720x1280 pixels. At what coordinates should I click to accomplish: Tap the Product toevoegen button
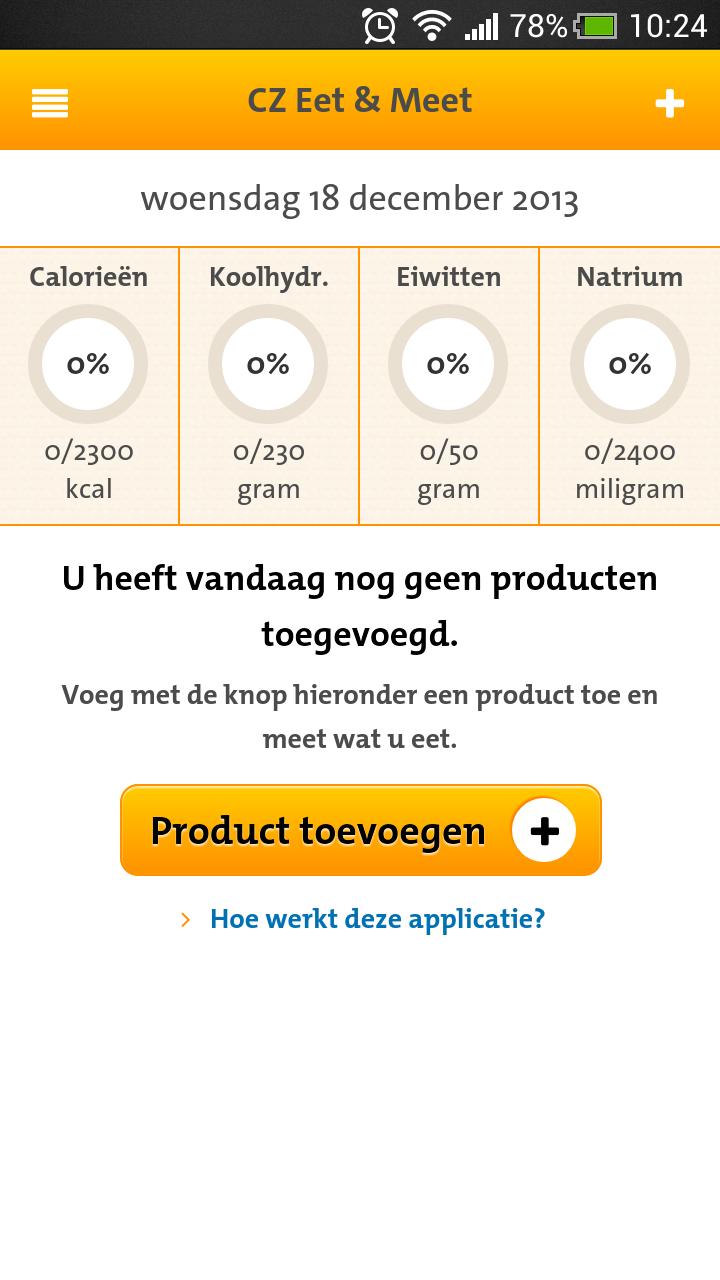coord(360,830)
